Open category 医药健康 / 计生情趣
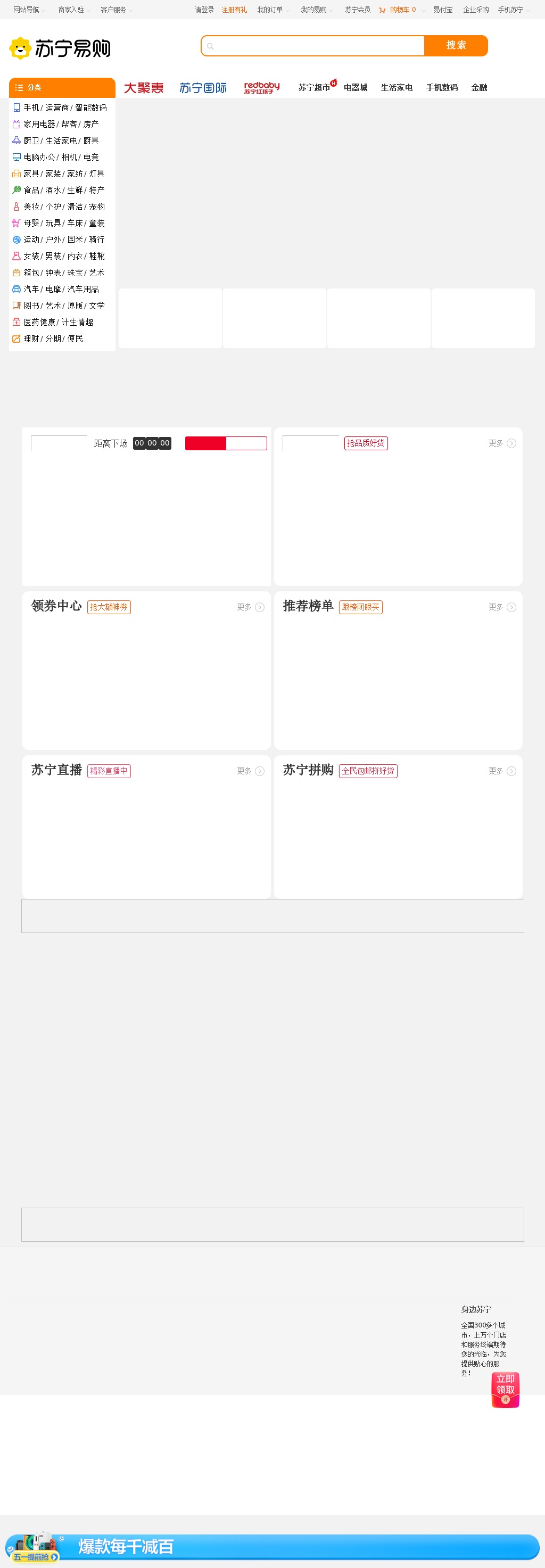Image resolution: width=545 pixels, height=1568 pixels. click(x=58, y=322)
